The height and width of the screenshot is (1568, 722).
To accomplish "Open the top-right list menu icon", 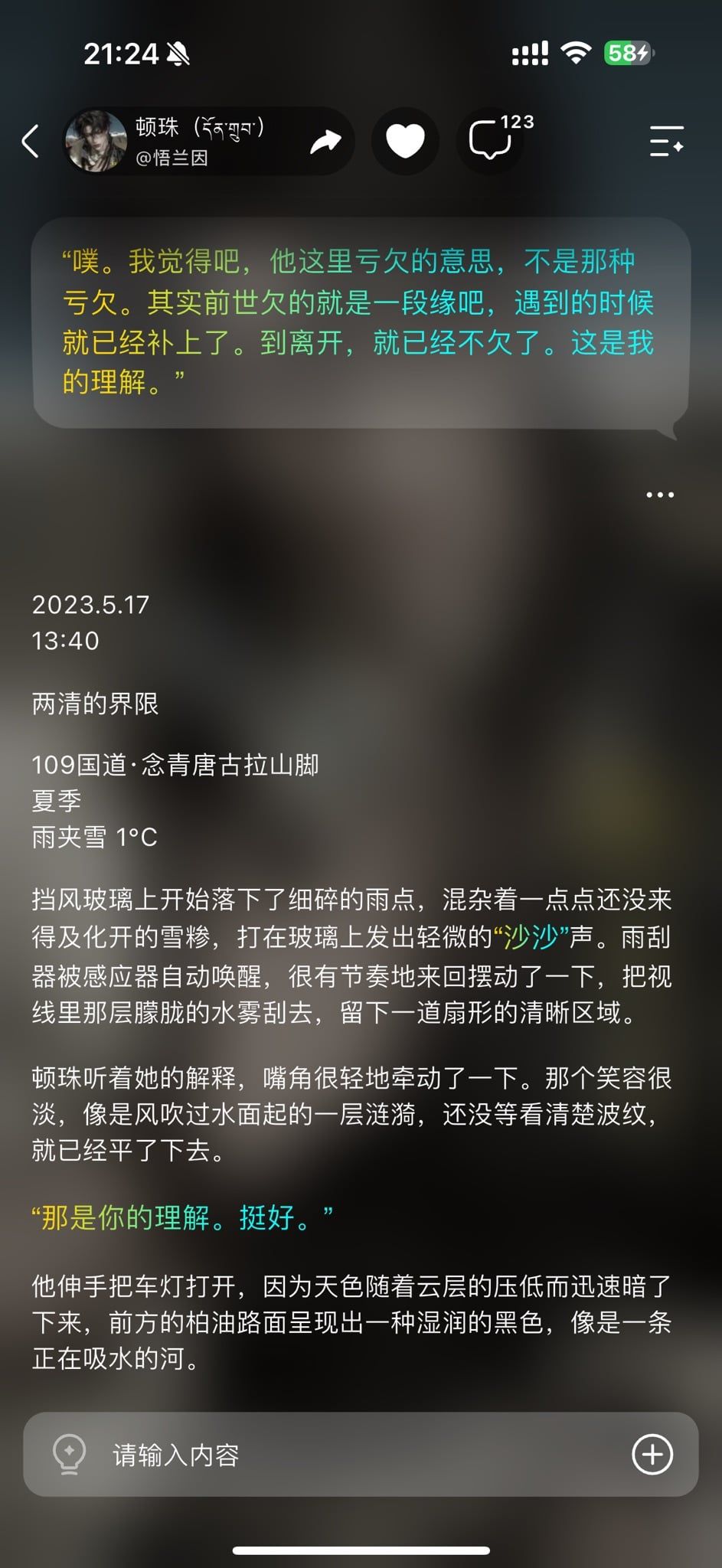I will (666, 142).
